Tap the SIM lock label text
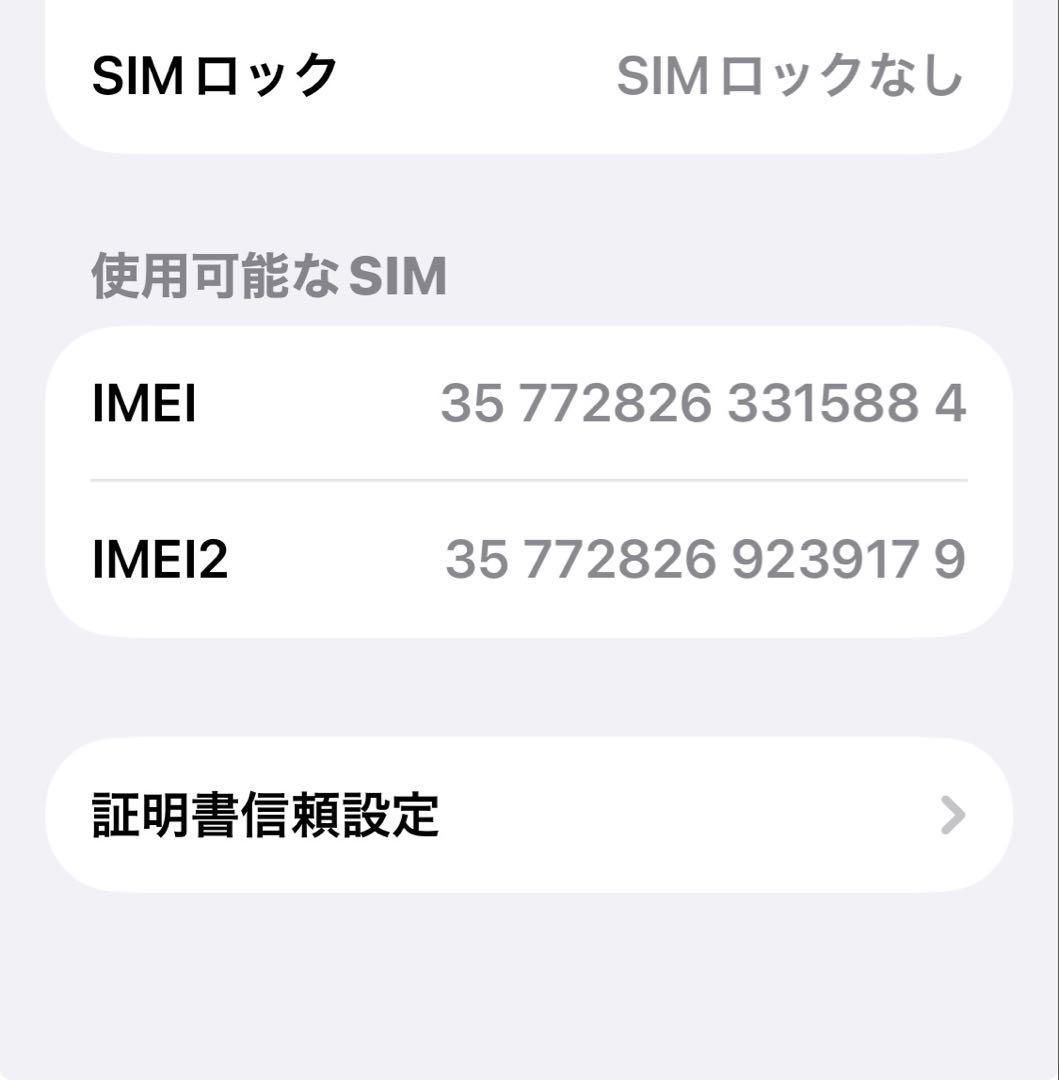 (215, 70)
